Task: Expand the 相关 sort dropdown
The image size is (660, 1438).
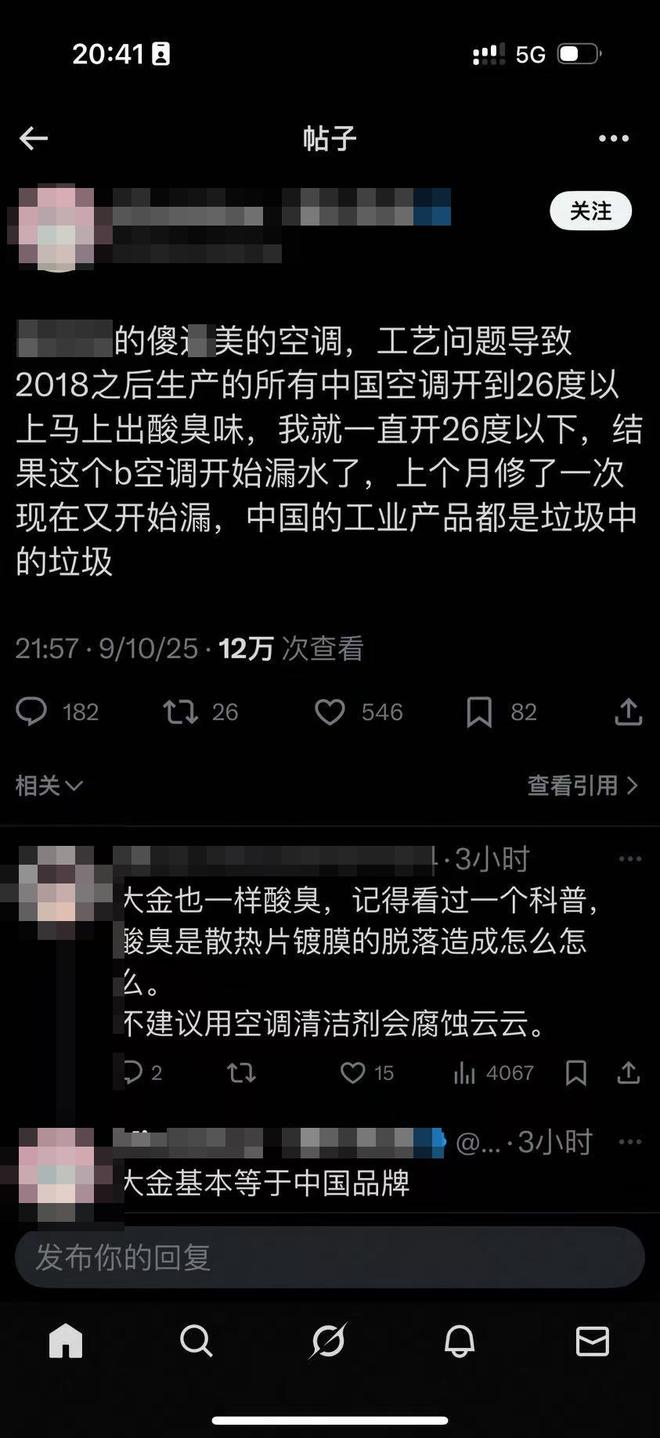Action: (x=48, y=786)
